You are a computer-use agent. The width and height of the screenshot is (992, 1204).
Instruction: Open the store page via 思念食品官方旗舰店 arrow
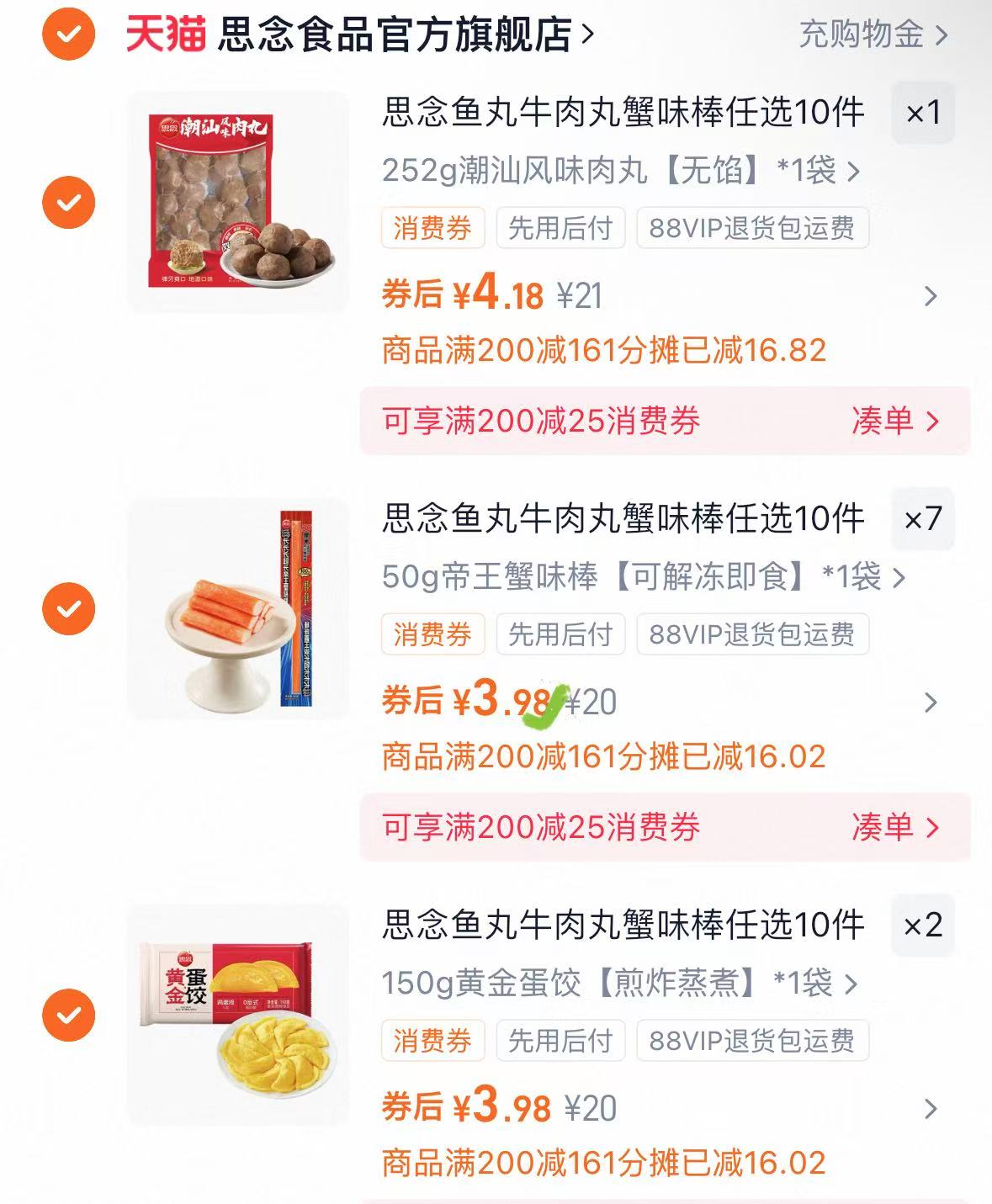[589, 34]
